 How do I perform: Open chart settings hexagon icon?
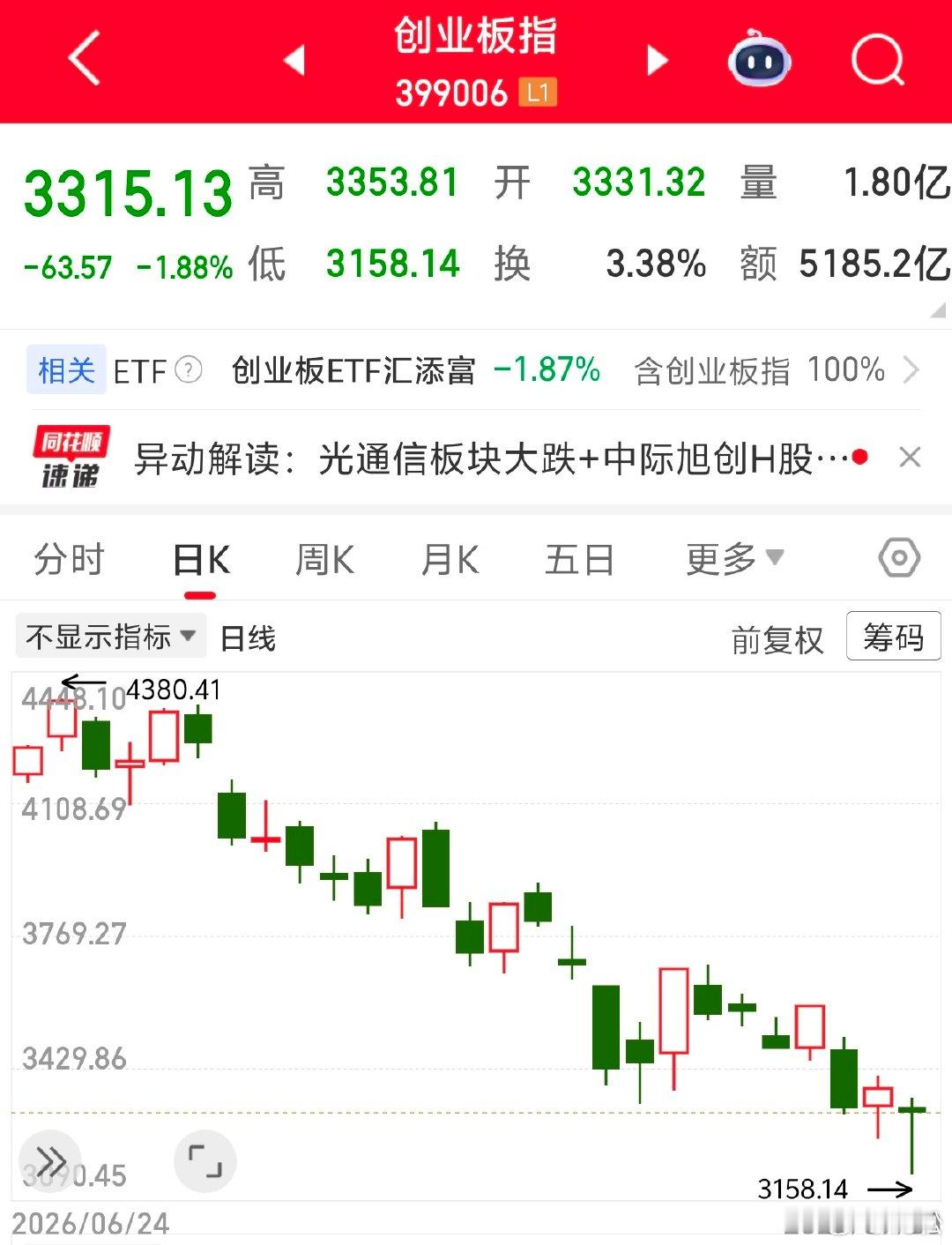pos(899,558)
